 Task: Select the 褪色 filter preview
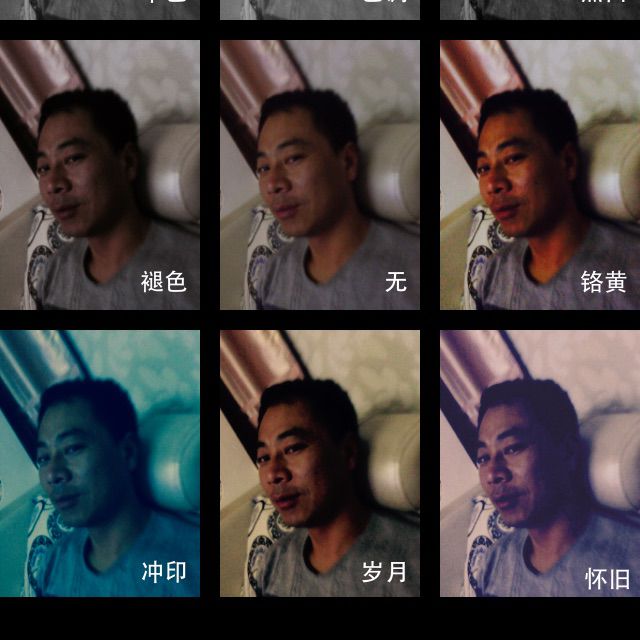(x=100, y=175)
